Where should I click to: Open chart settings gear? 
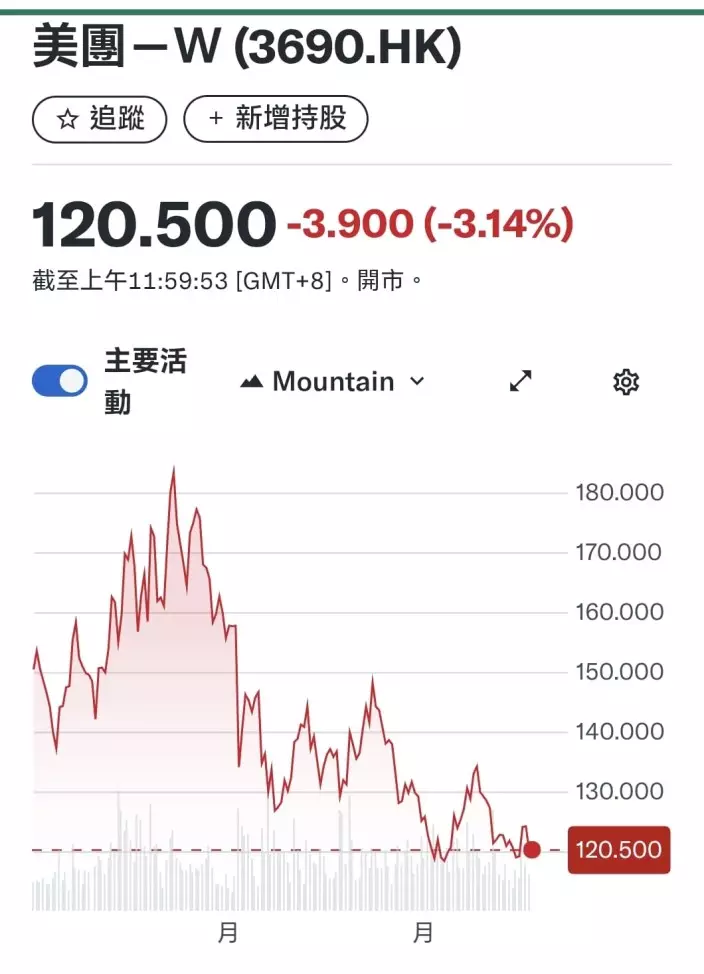626,381
